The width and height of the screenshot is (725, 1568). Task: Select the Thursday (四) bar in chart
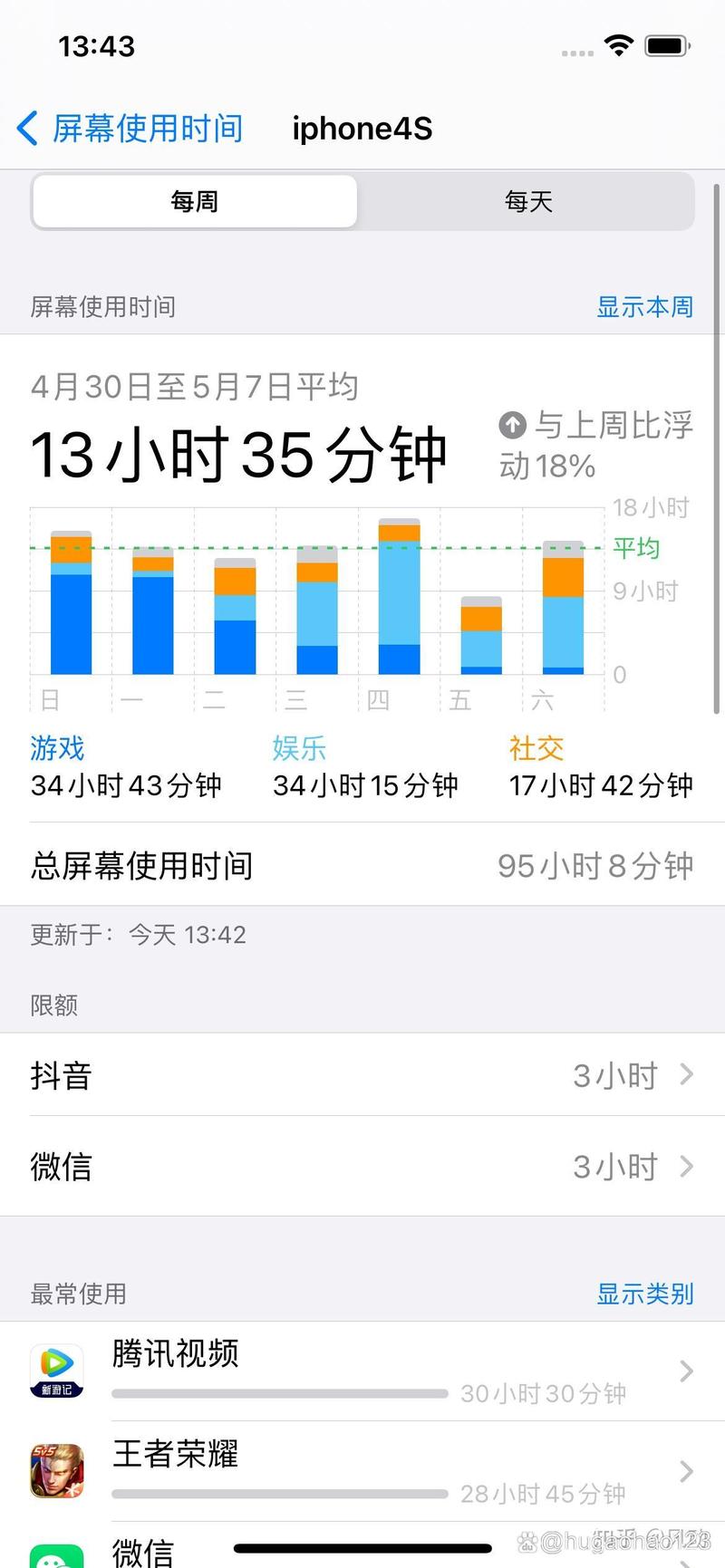399,598
